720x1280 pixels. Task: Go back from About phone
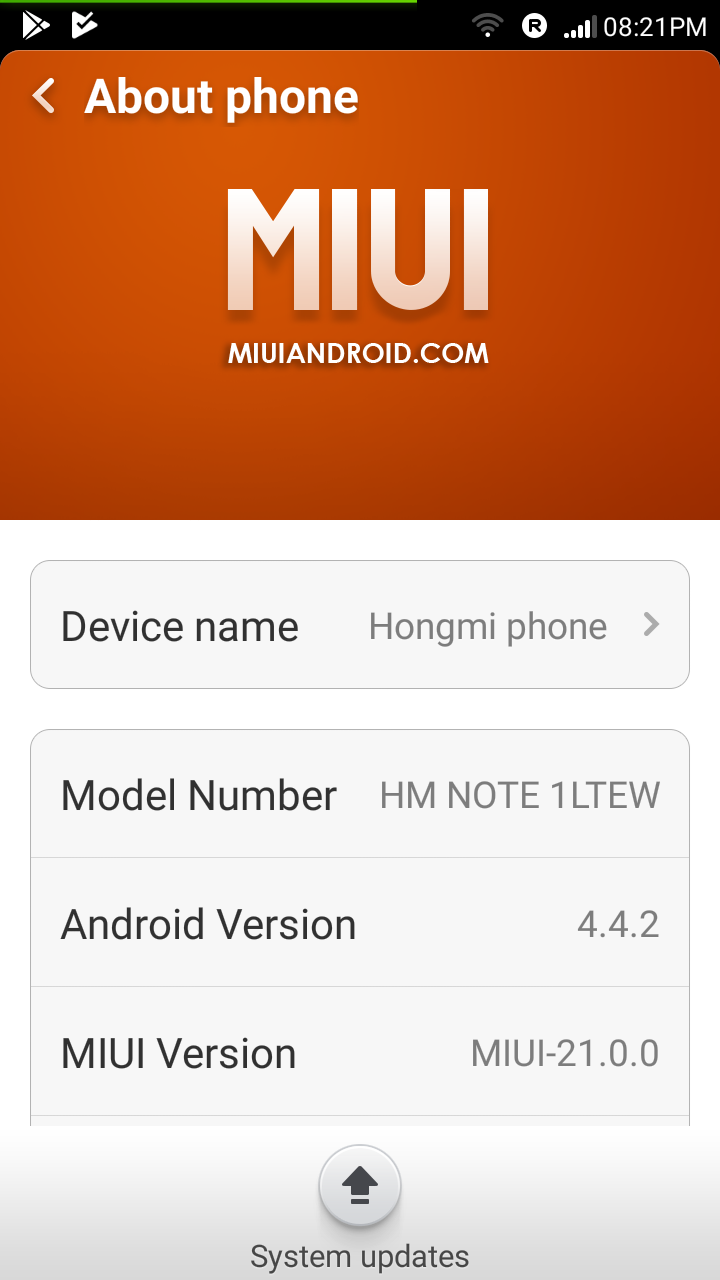(x=44, y=97)
